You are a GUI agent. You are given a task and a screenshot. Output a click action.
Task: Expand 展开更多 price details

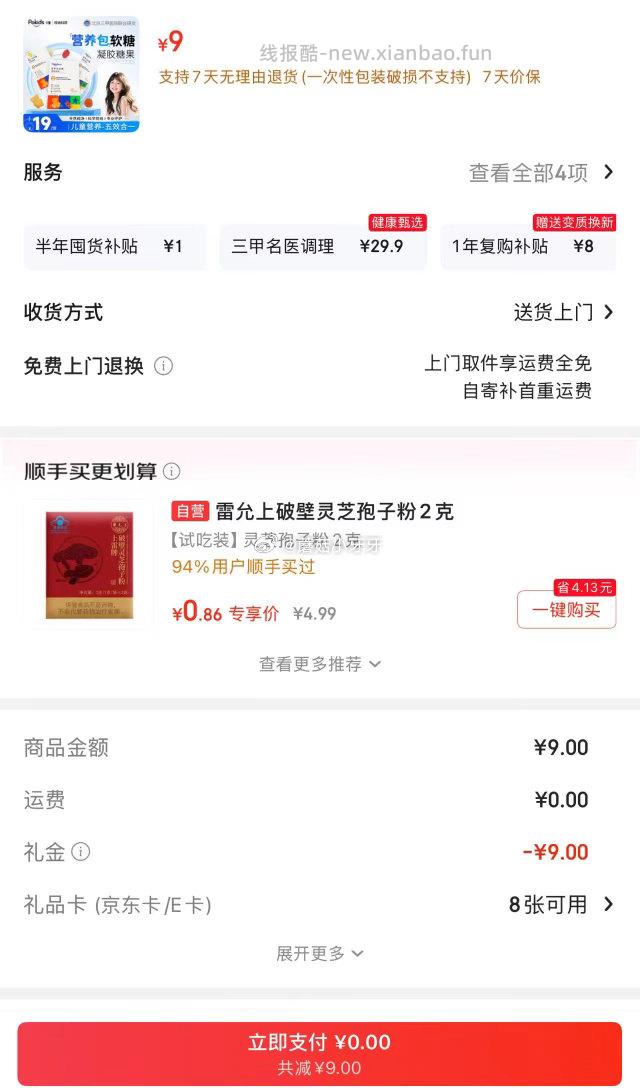[320, 954]
